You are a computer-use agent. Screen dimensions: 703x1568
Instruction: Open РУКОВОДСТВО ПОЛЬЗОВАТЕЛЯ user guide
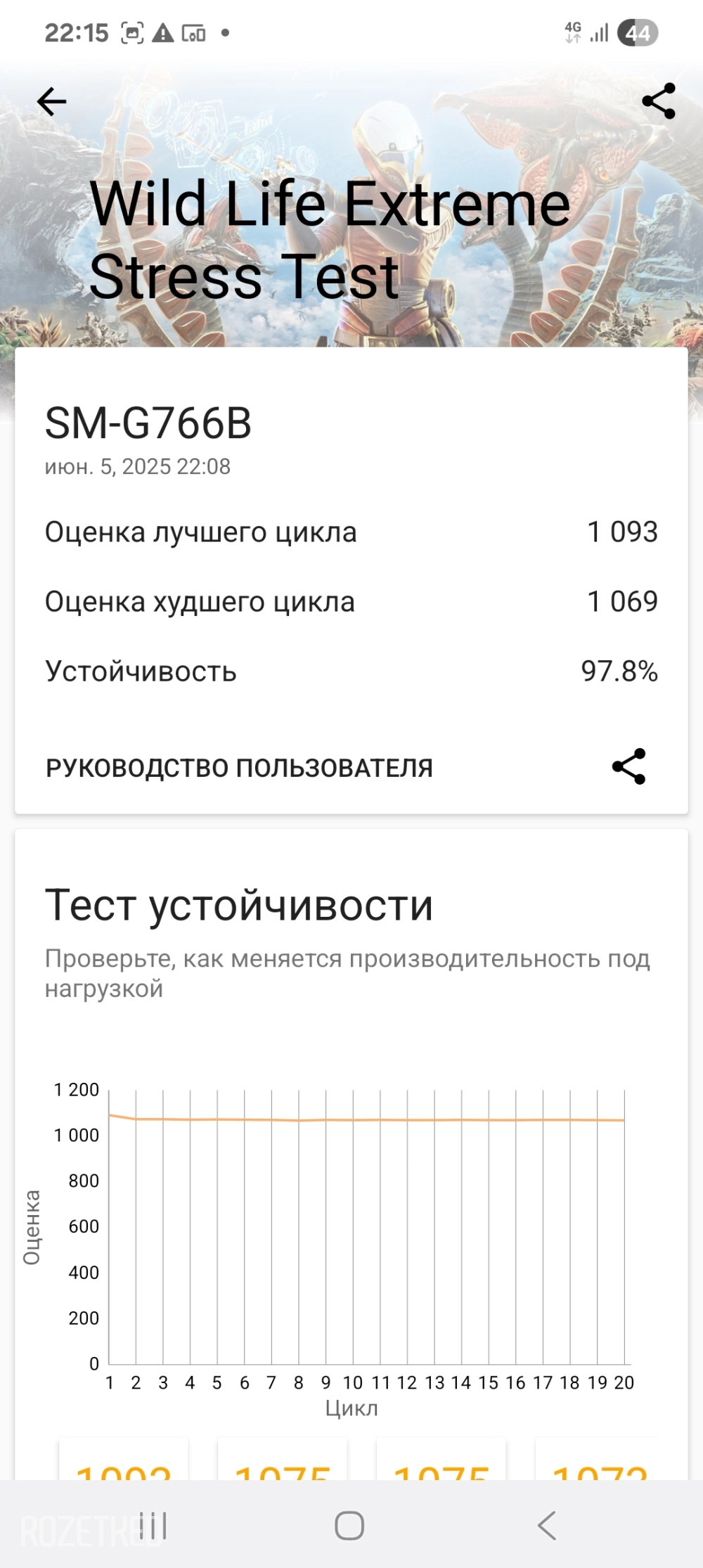tap(239, 768)
